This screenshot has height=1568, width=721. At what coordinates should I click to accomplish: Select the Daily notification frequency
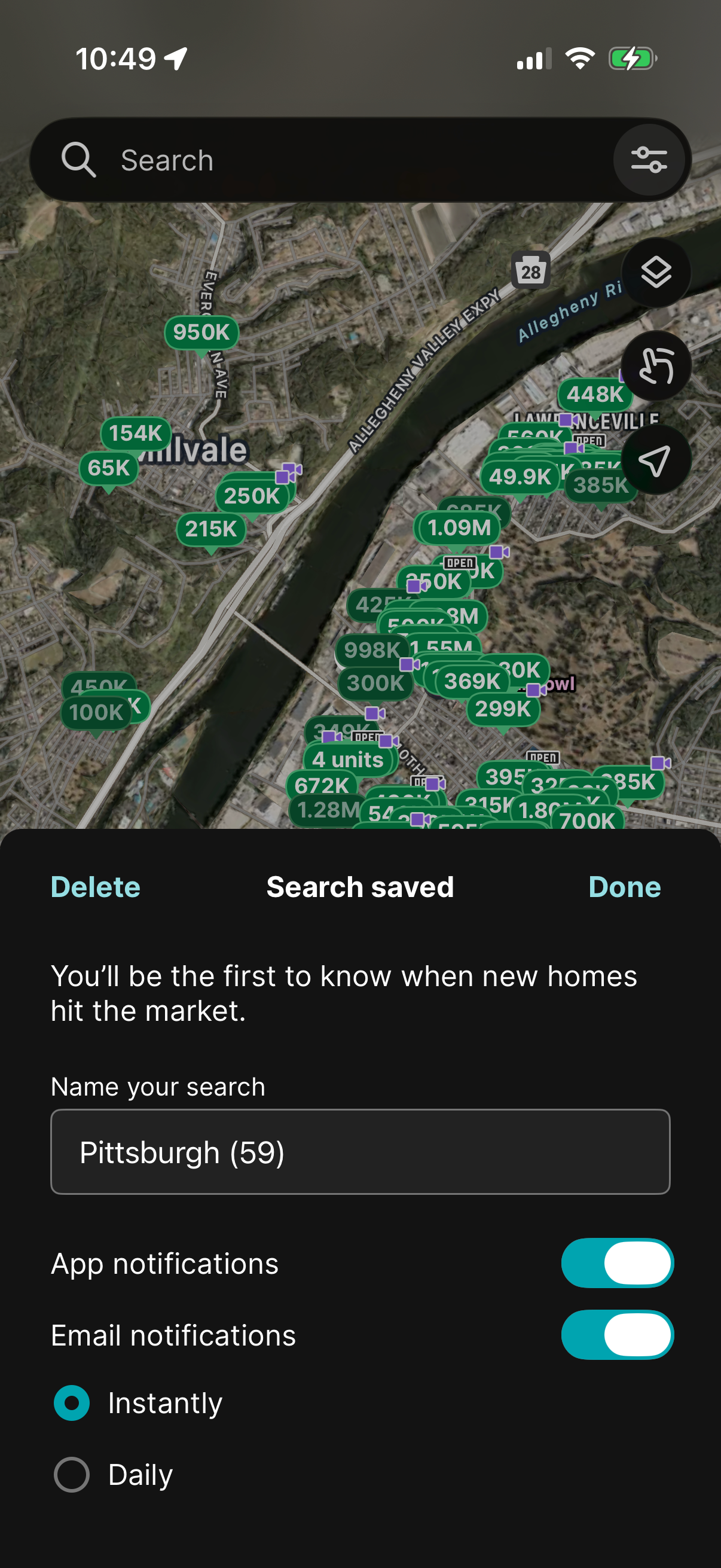(72, 1473)
